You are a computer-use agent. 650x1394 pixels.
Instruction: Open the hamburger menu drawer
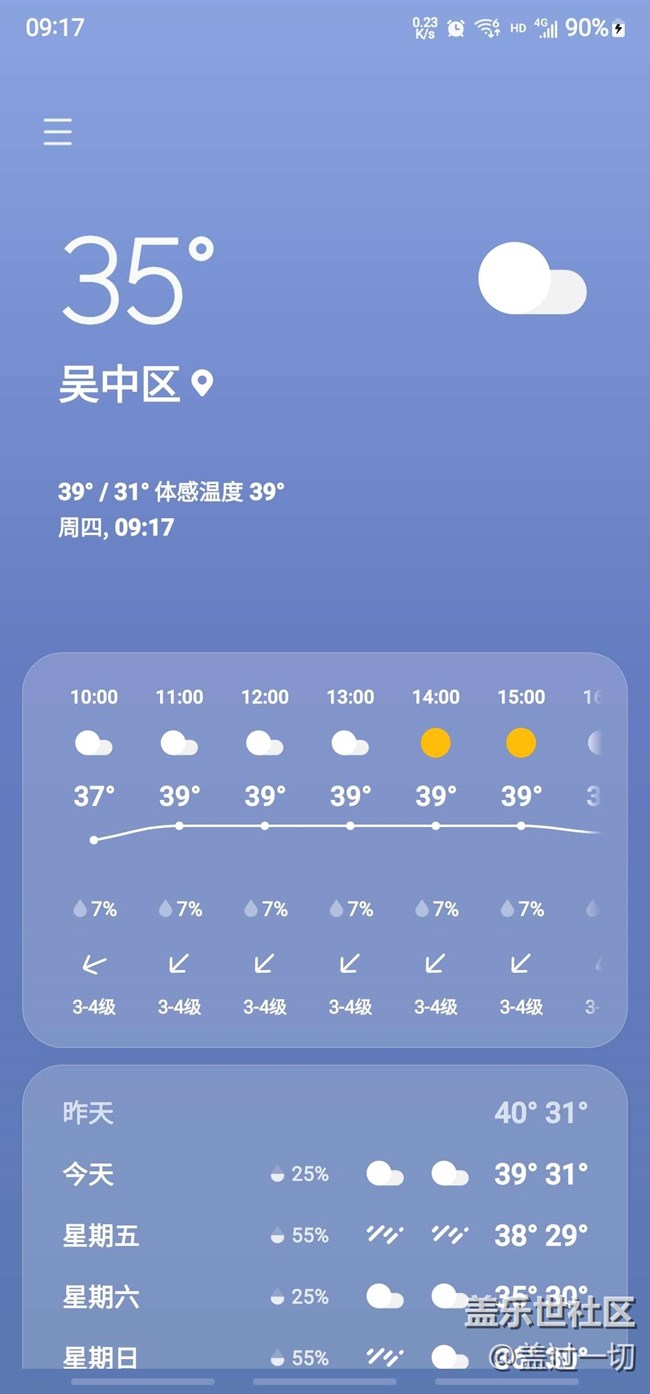click(x=58, y=132)
